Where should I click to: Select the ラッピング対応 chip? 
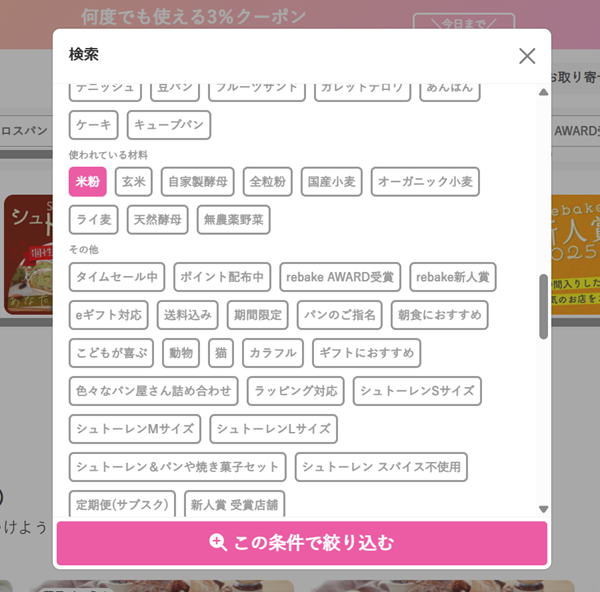(x=295, y=391)
